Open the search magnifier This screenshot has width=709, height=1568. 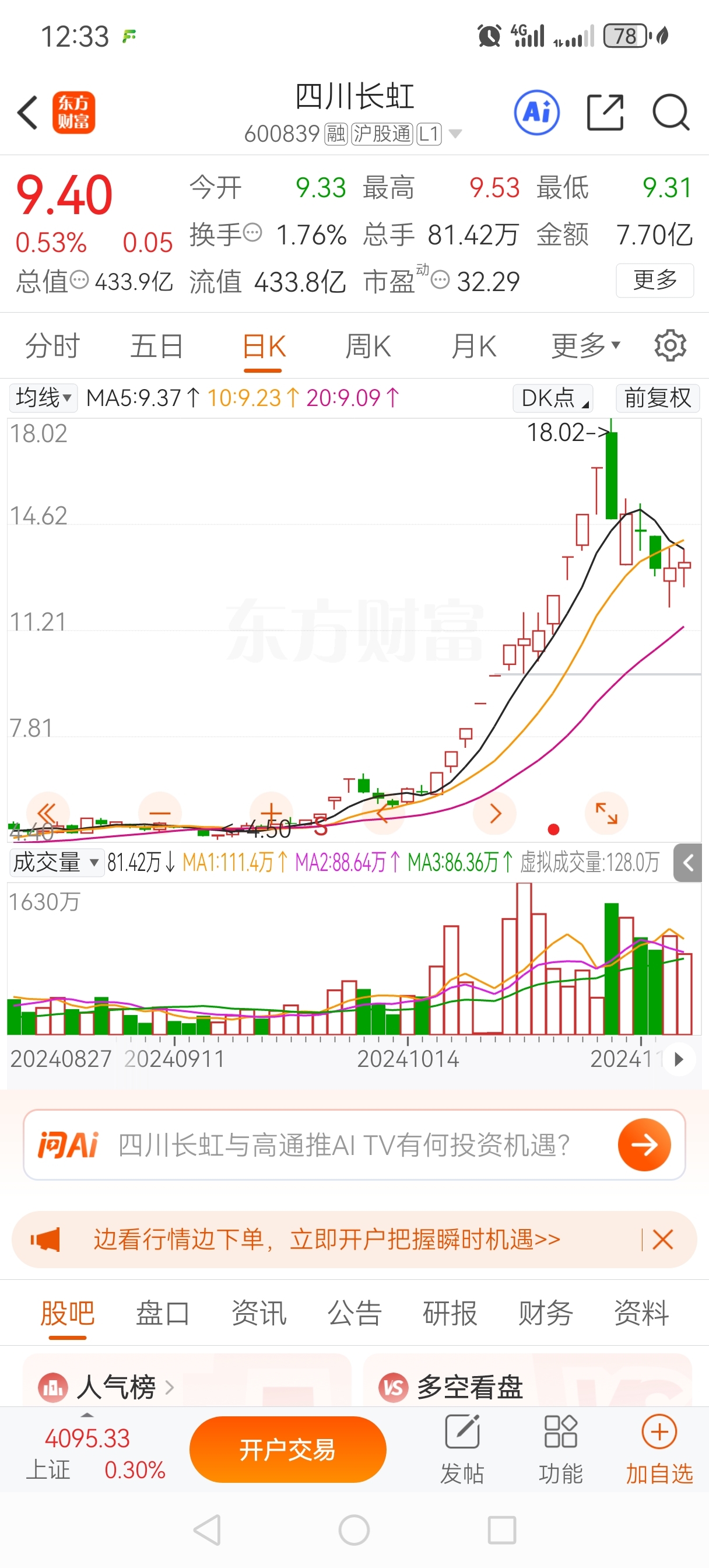tap(671, 113)
